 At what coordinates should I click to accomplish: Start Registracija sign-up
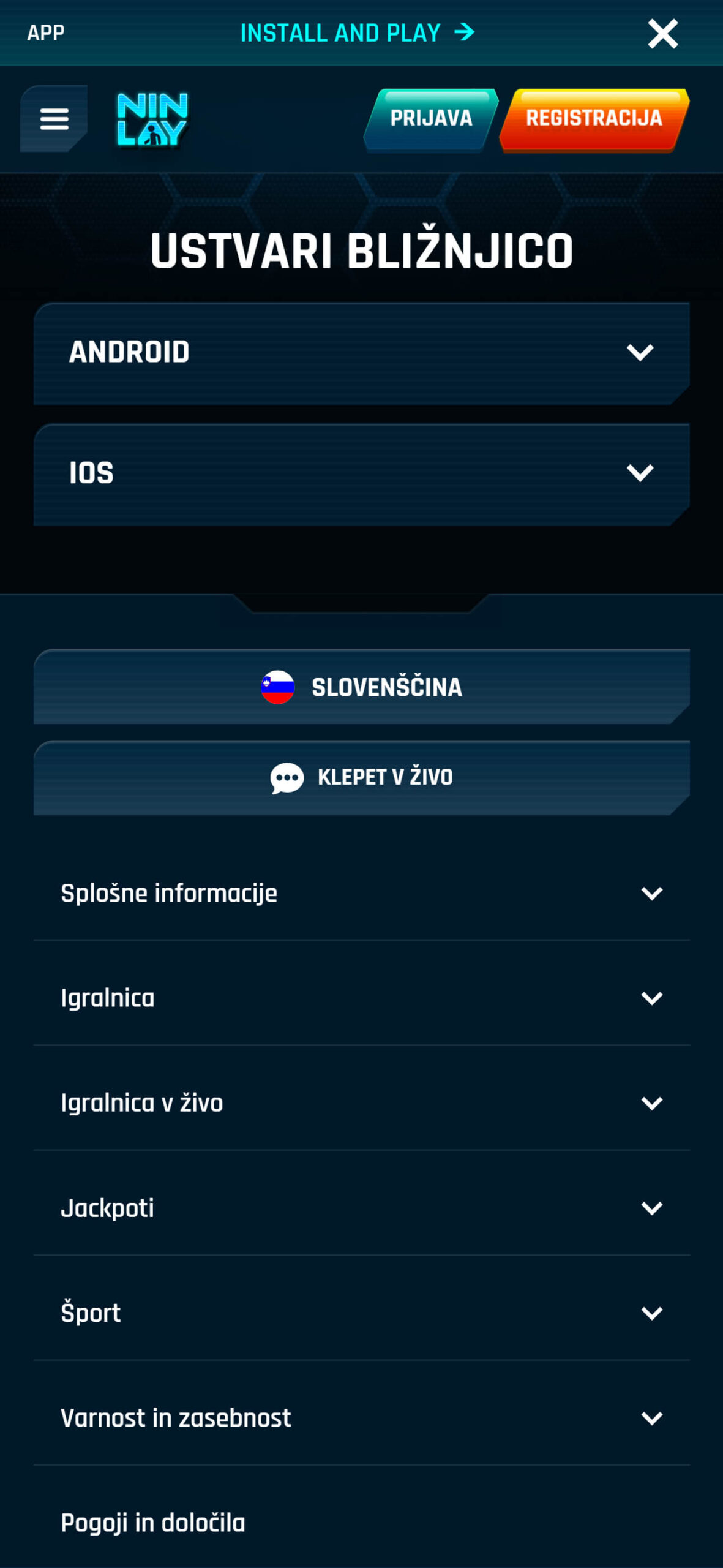pyautogui.click(x=594, y=119)
